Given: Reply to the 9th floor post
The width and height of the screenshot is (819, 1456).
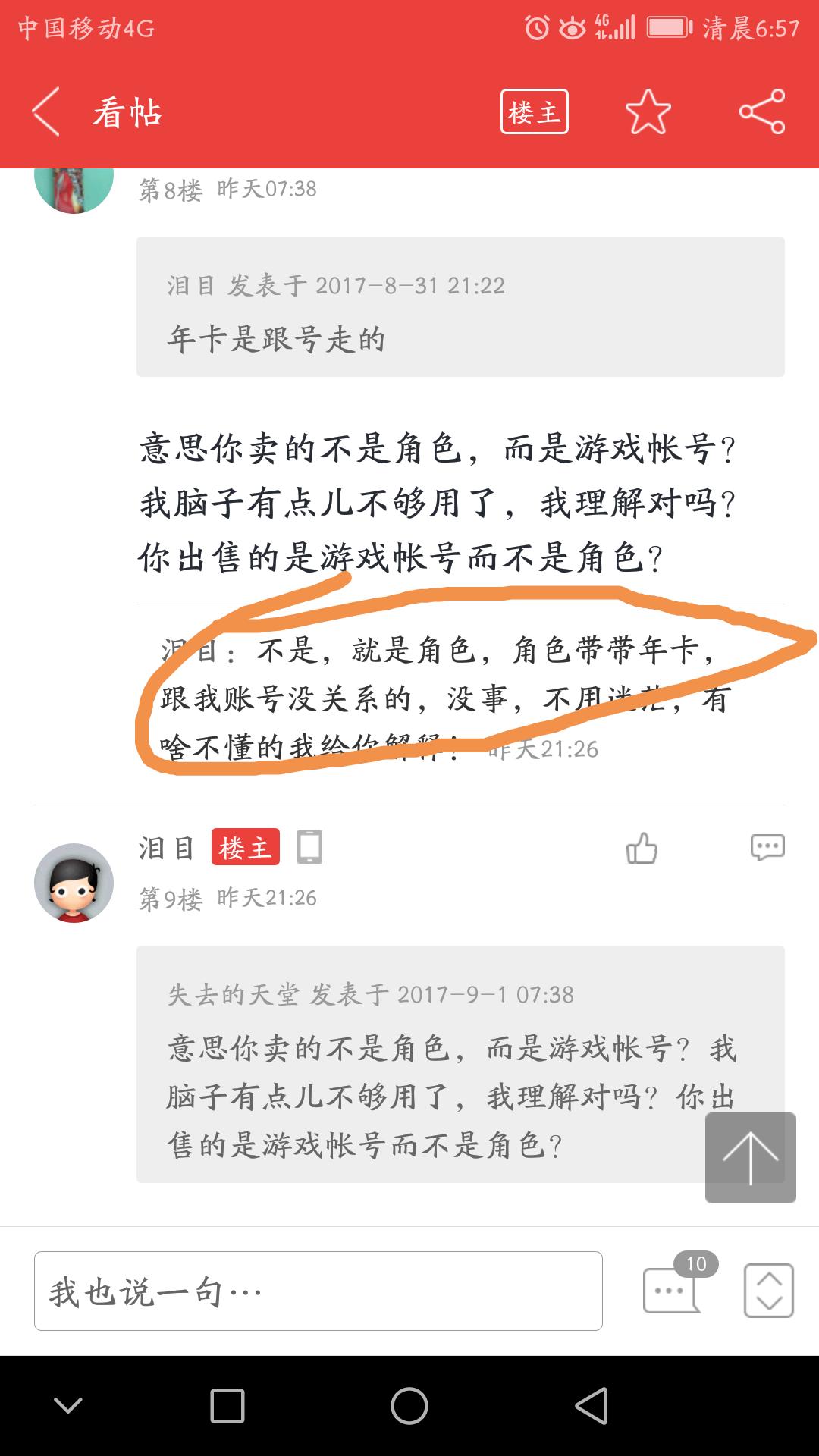Looking at the screenshot, I should tap(767, 848).
